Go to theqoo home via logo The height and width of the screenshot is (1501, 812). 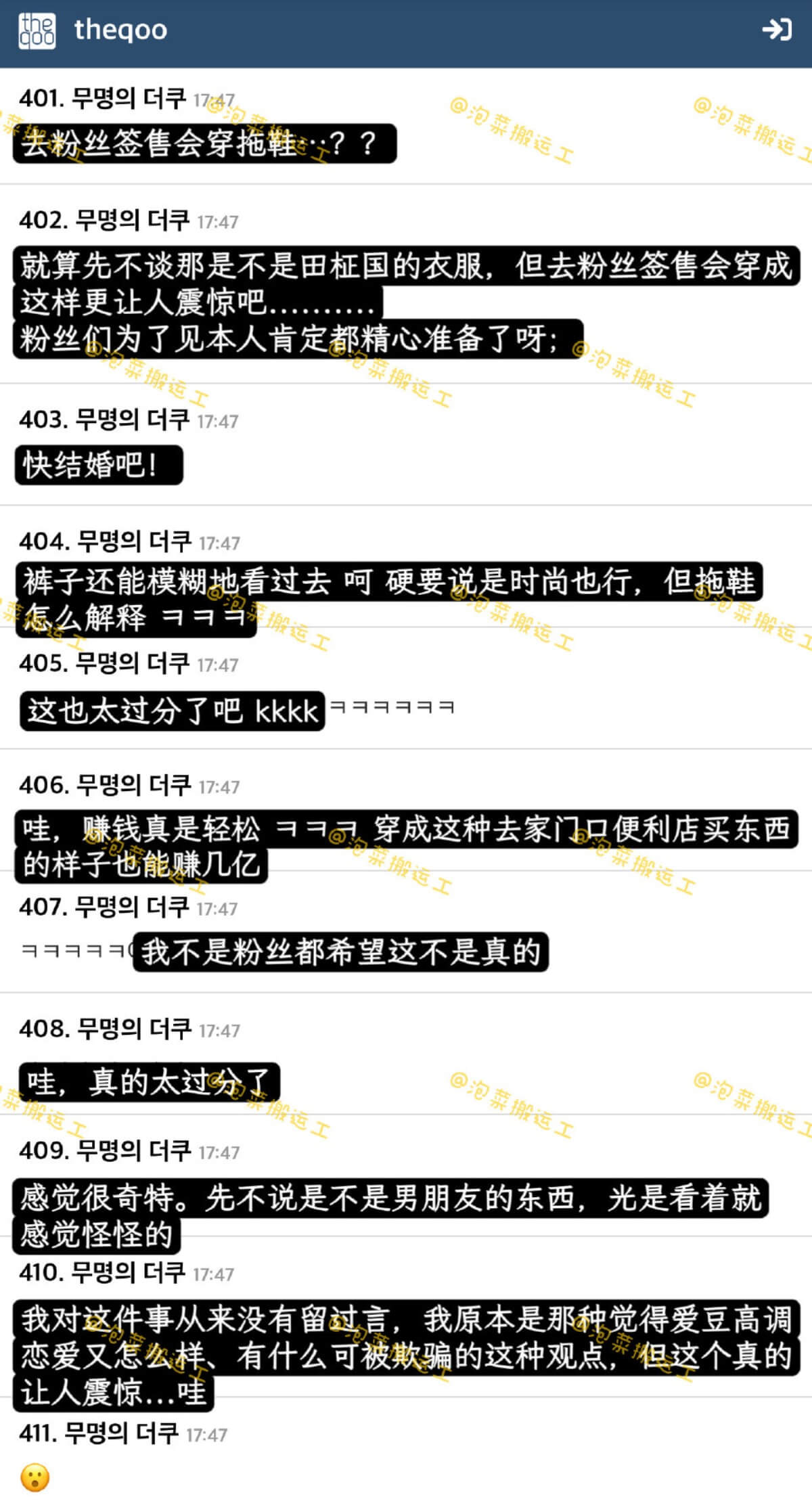tap(37, 30)
